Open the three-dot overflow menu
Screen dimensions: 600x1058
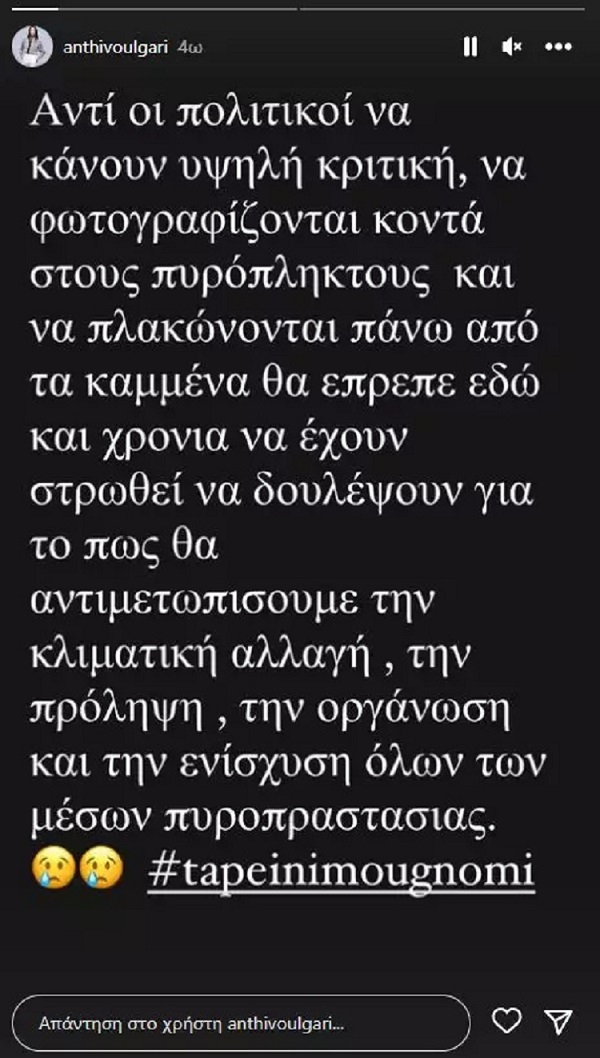[x=558, y=47]
